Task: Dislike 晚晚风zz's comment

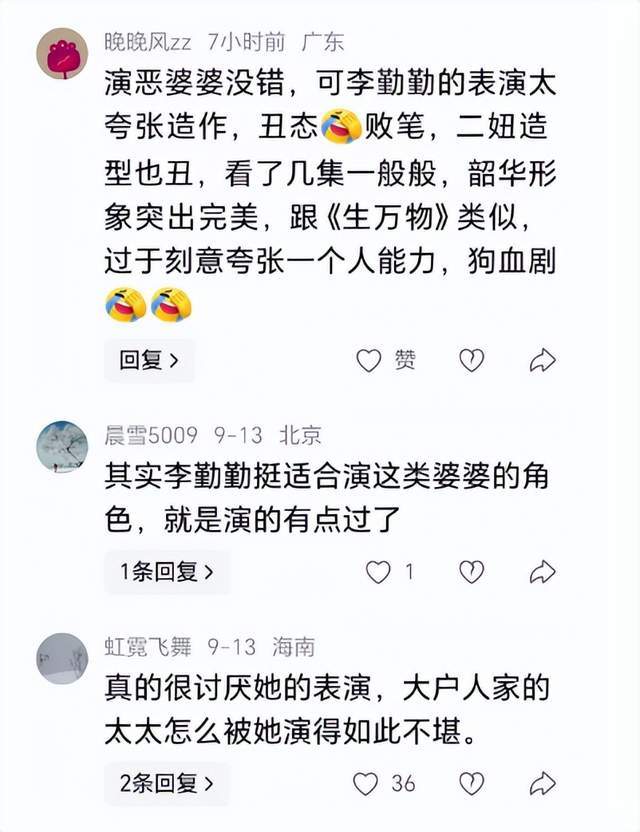Action: 471,360
